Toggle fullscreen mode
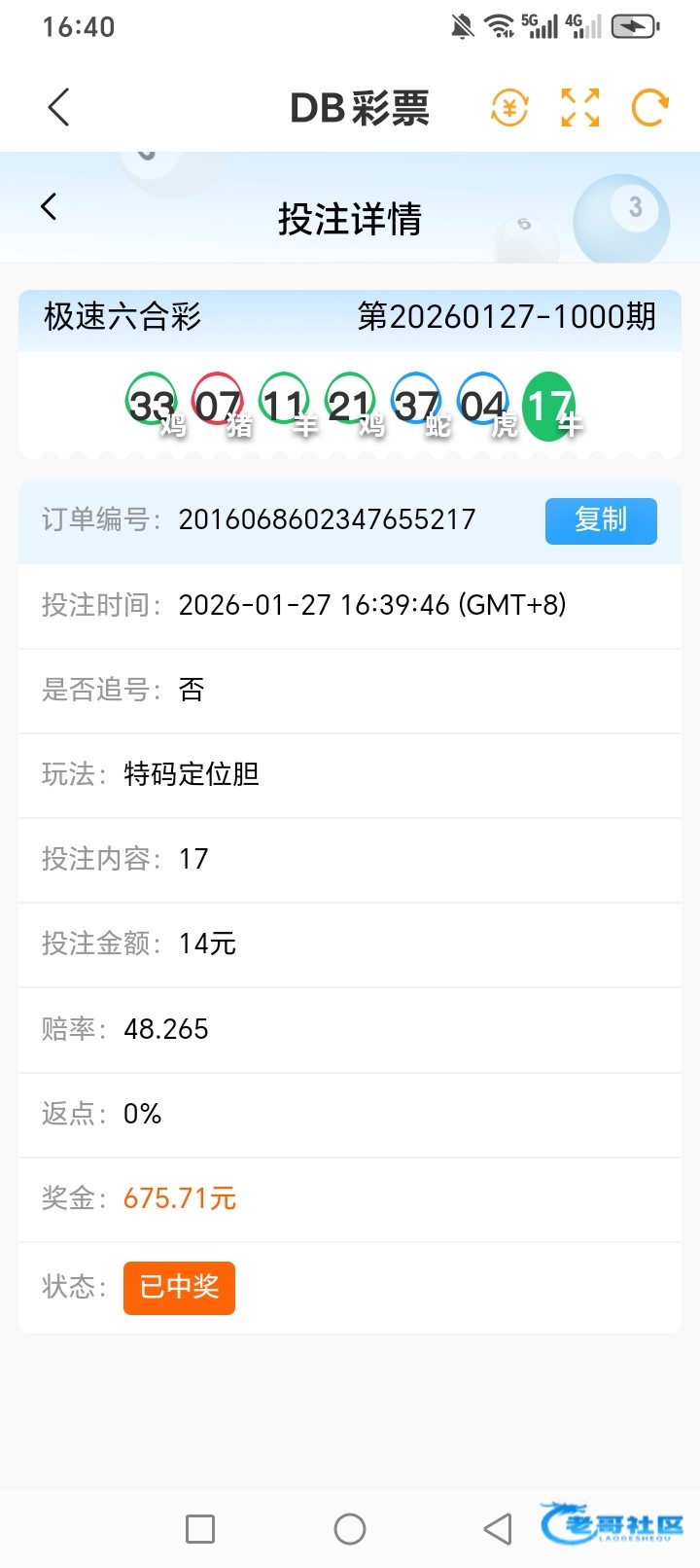The image size is (700, 1568). pos(580,107)
